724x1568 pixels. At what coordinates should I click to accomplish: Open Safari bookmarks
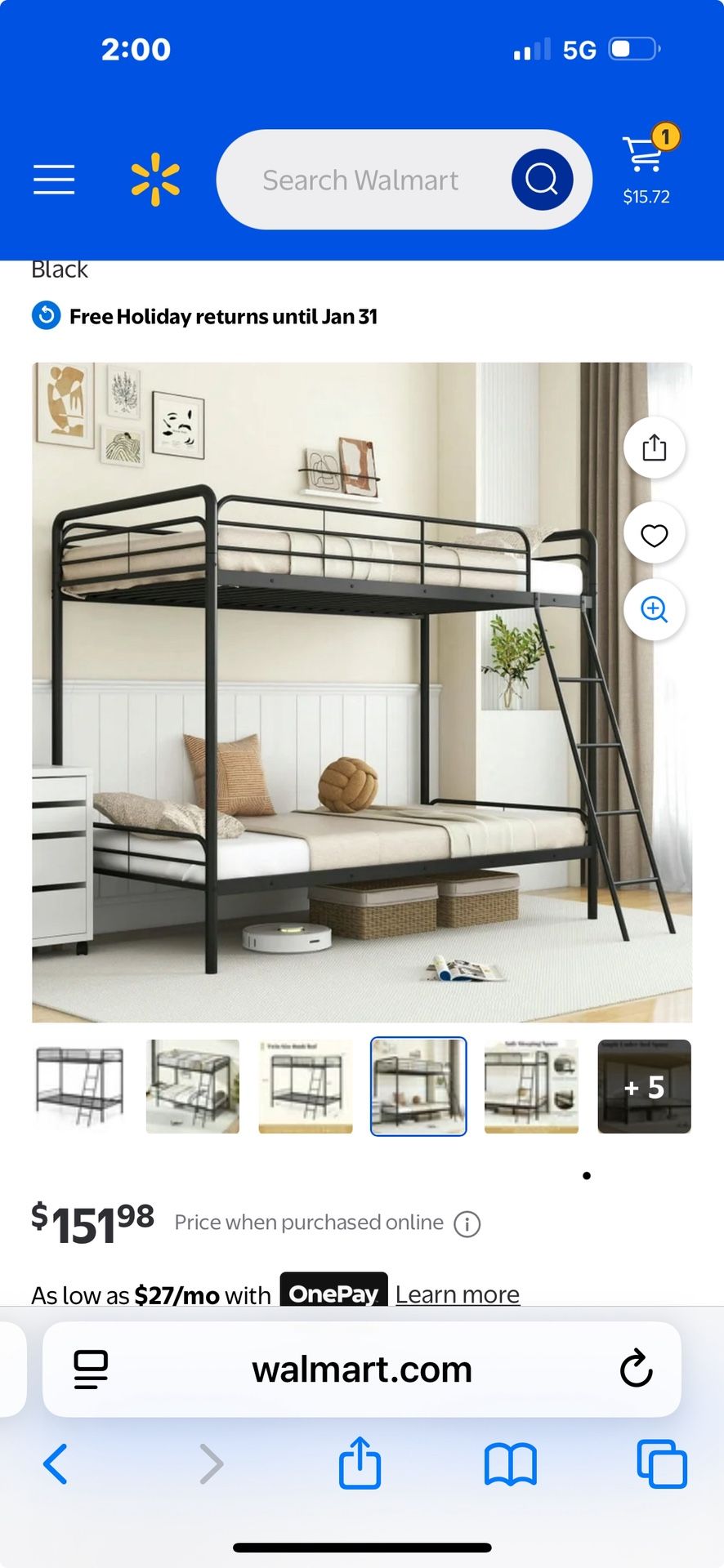tap(510, 1464)
